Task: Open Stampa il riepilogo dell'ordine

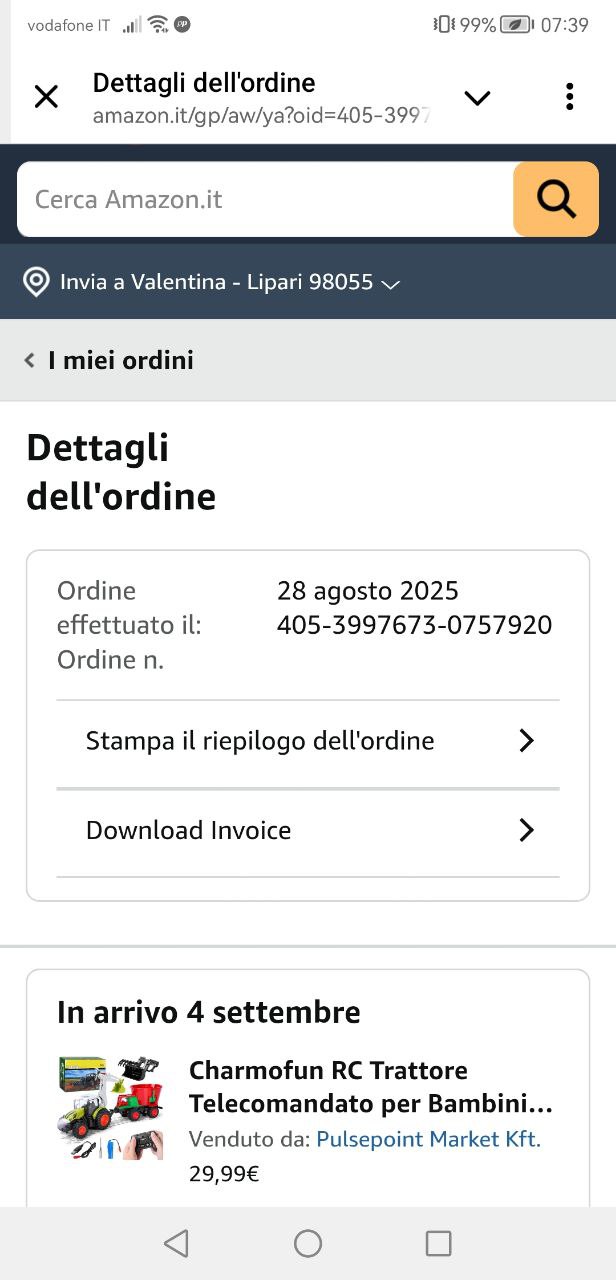Action: click(x=308, y=741)
